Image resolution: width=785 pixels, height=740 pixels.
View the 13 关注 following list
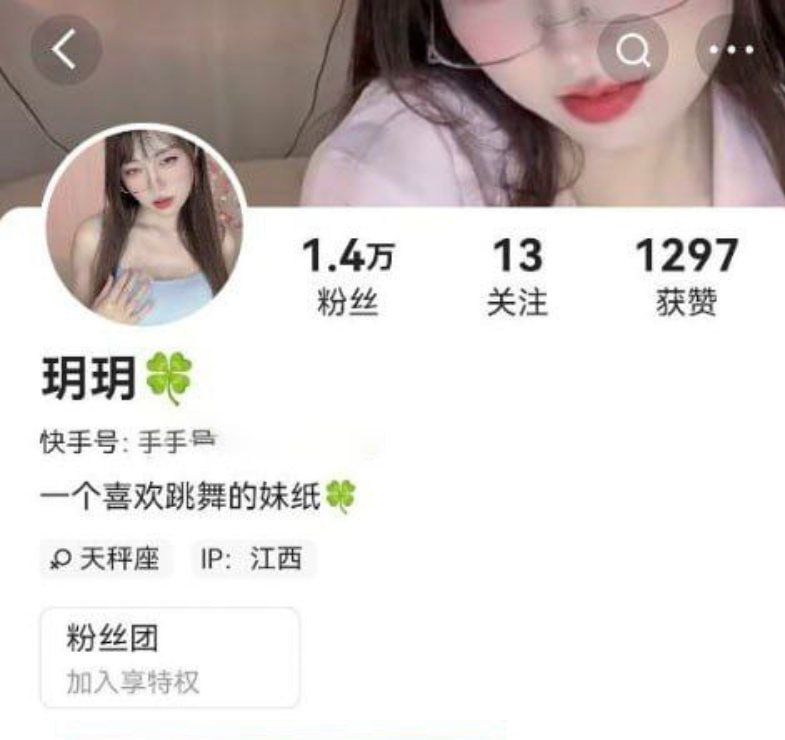coord(517,277)
